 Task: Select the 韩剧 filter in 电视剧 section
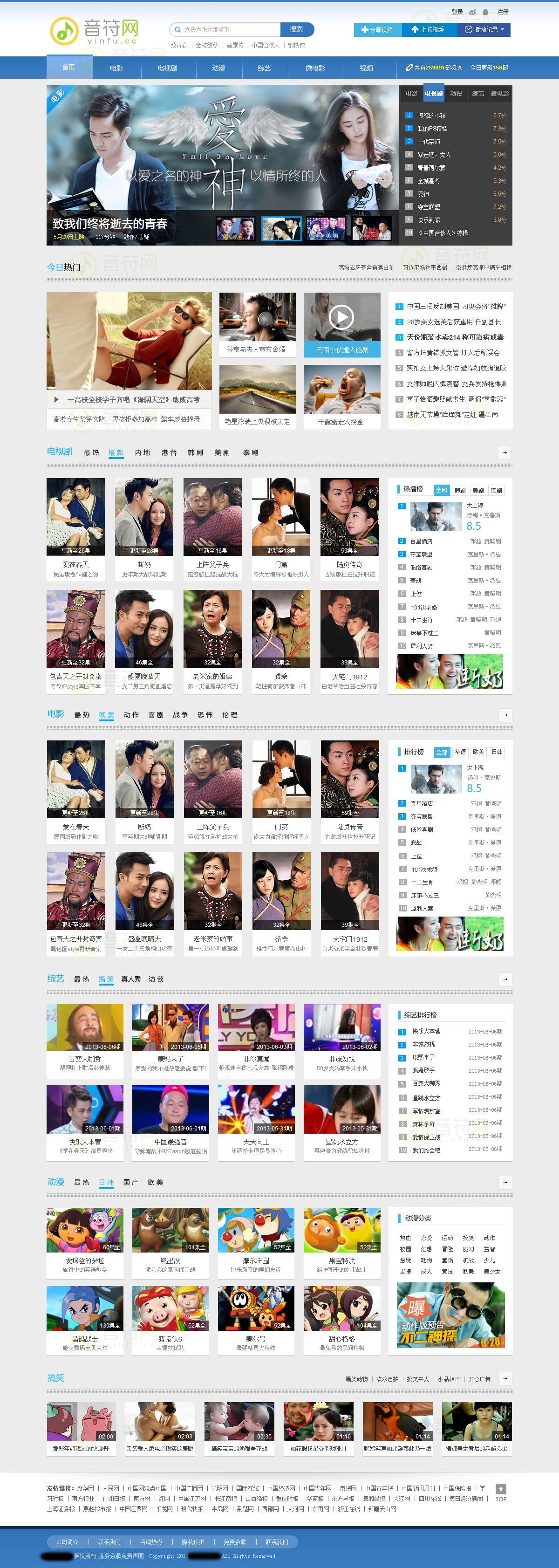pyautogui.click(x=195, y=453)
